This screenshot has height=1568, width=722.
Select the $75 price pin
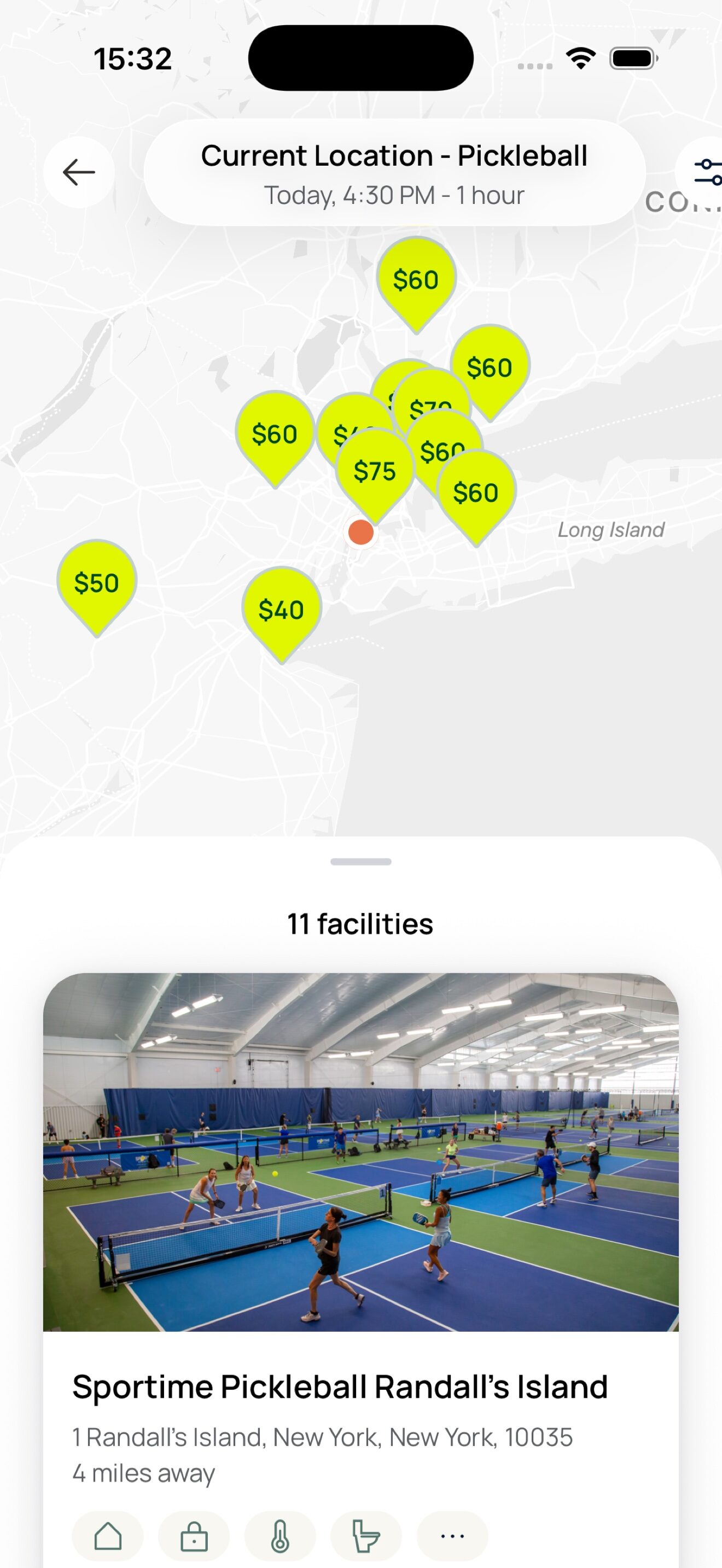[375, 470]
